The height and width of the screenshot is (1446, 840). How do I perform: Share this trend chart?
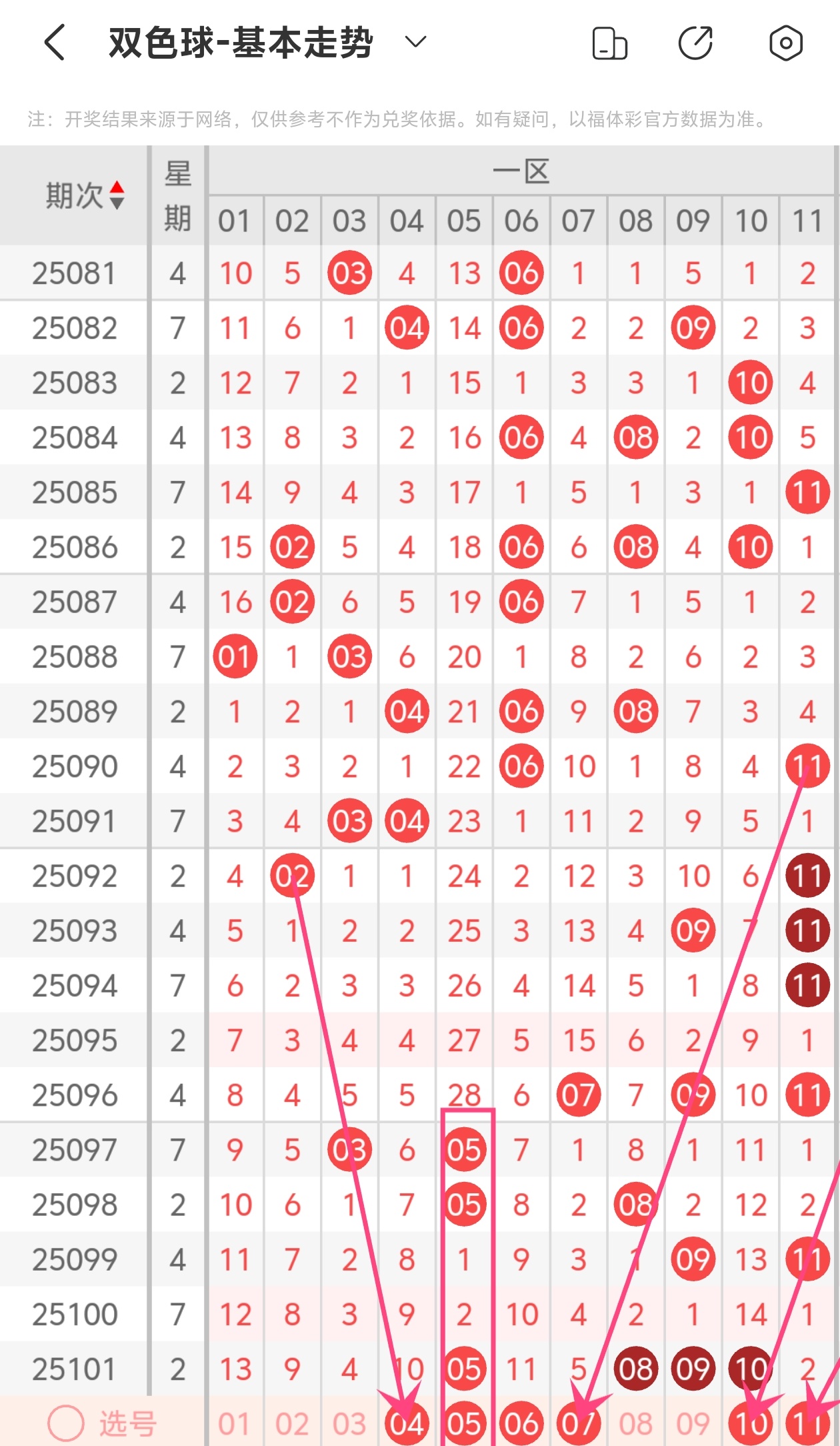[695, 43]
